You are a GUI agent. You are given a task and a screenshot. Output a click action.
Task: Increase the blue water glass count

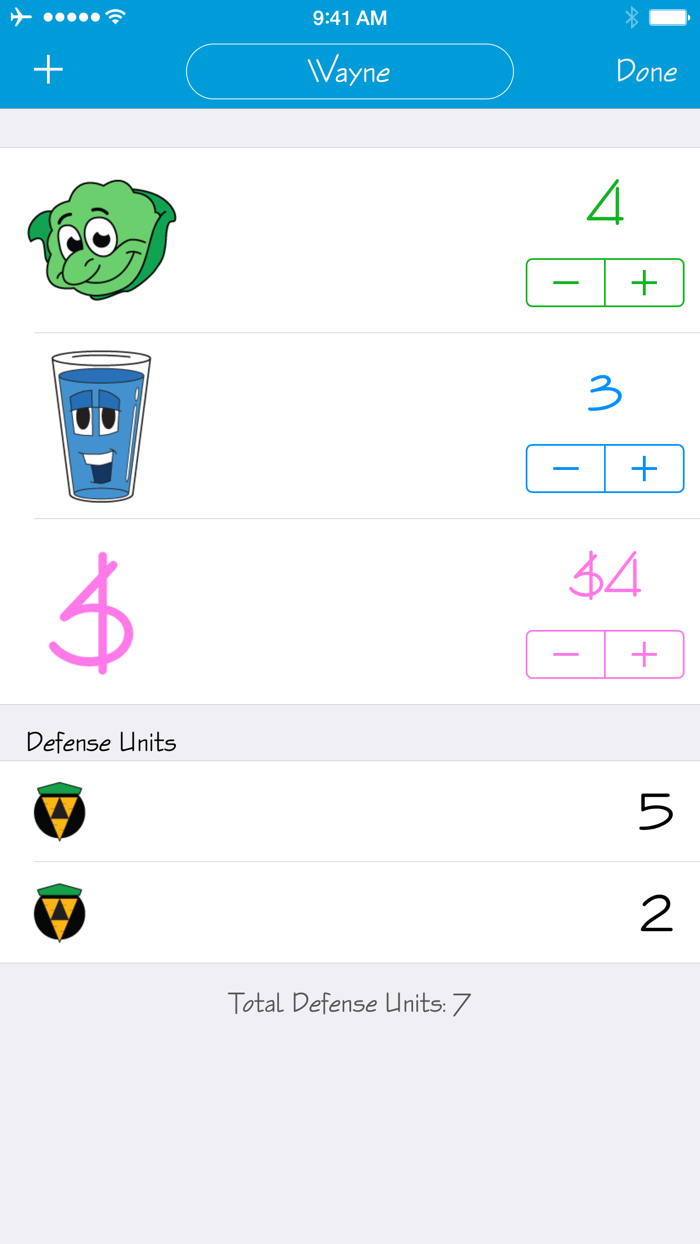645,469
